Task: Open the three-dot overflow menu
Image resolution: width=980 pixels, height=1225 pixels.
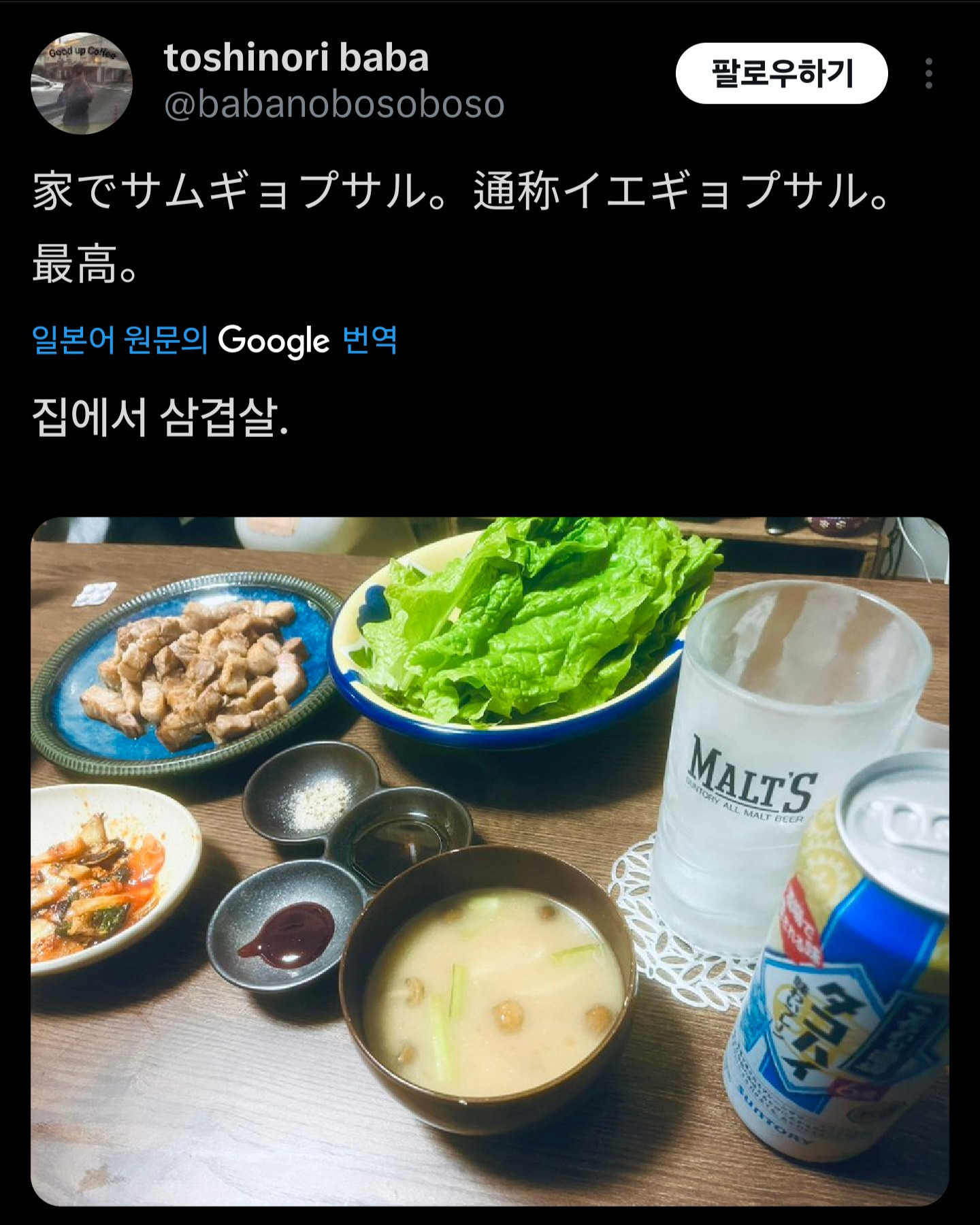Action: pos(928,73)
